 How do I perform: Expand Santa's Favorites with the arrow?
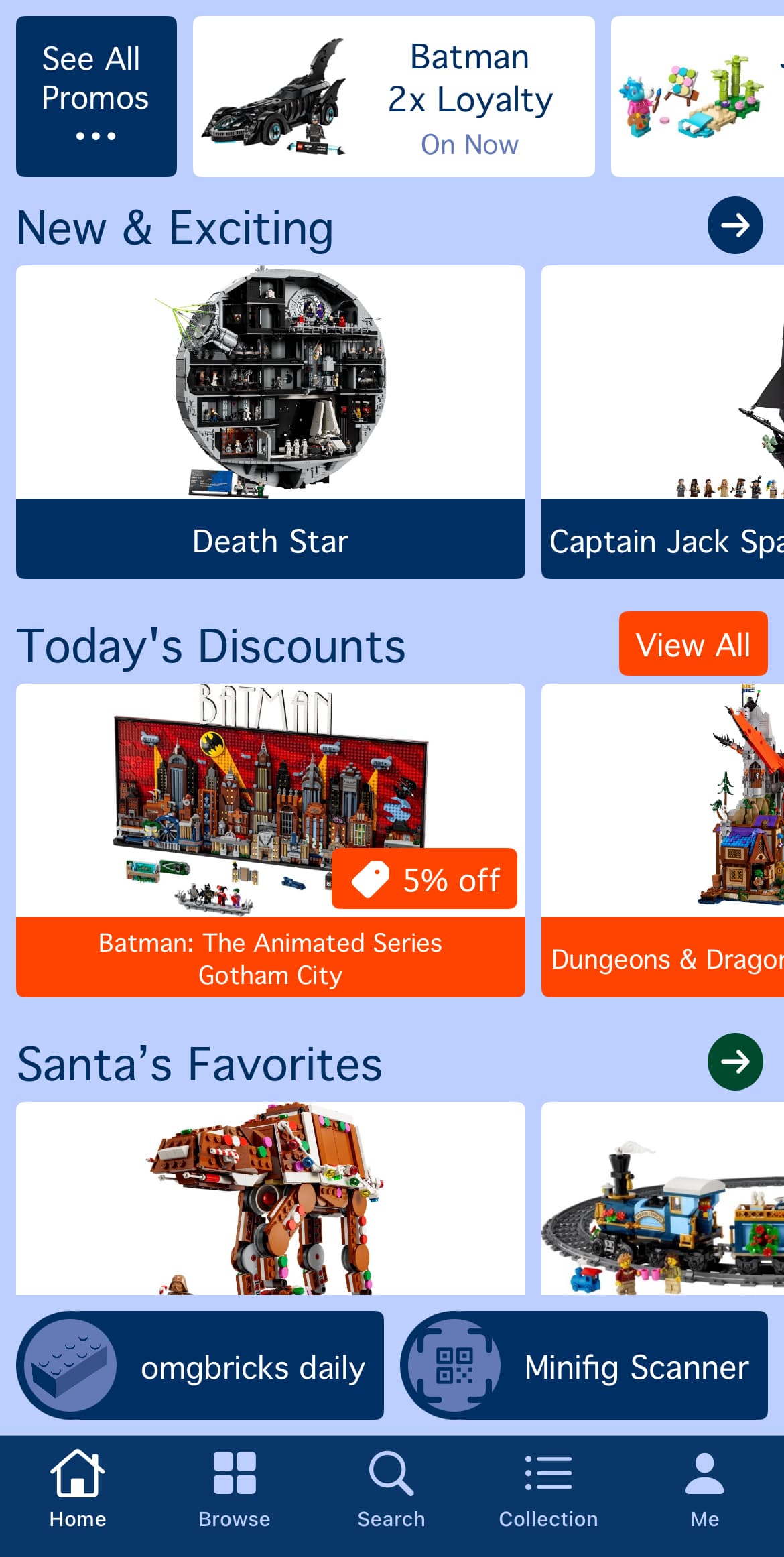coord(735,1062)
